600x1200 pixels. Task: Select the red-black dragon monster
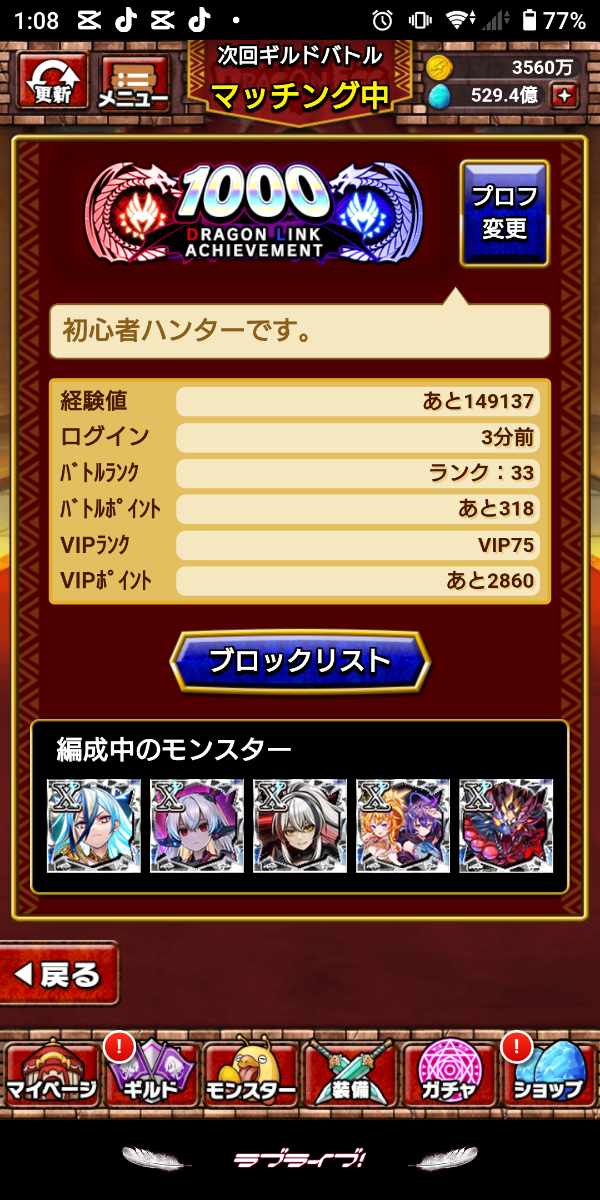(x=506, y=826)
